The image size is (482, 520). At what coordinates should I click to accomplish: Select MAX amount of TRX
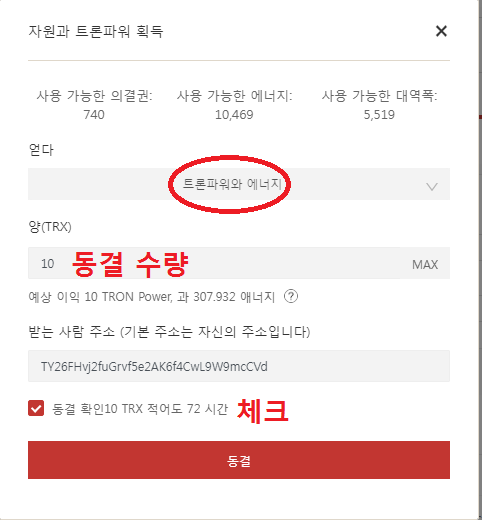coord(425,264)
